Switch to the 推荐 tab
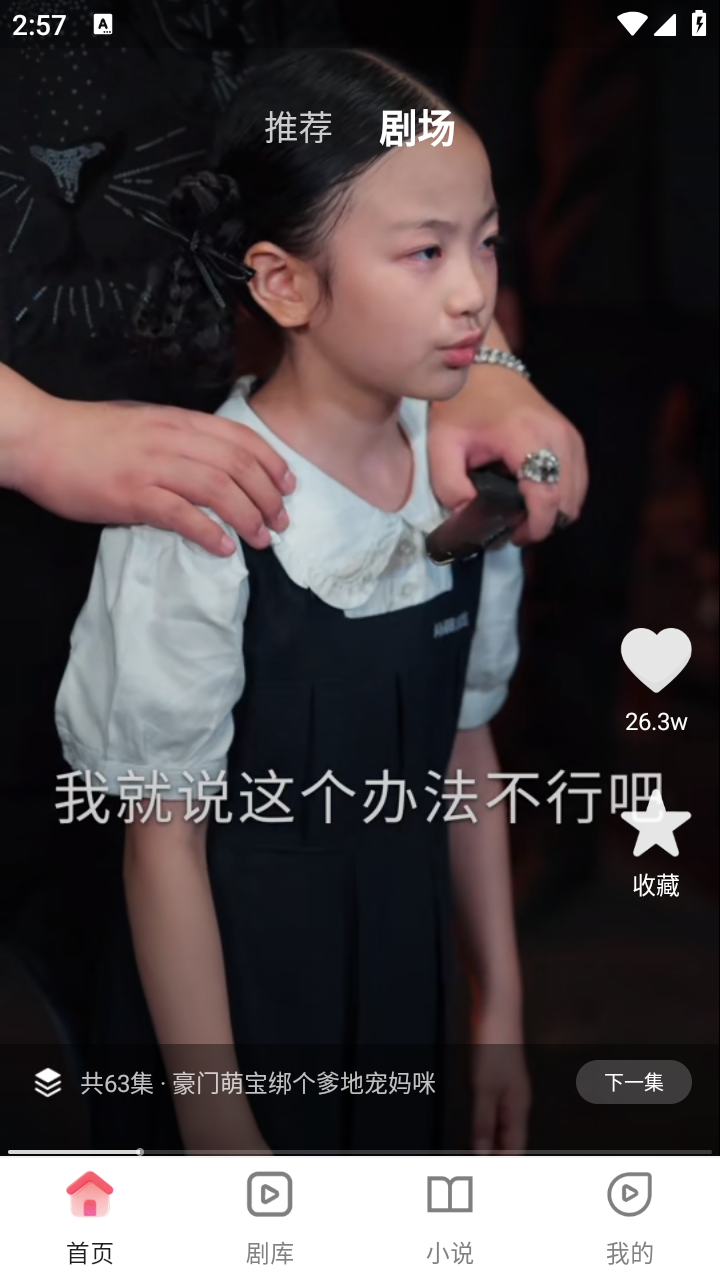This screenshot has height=1280, width=720. pyautogui.click(x=298, y=128)
